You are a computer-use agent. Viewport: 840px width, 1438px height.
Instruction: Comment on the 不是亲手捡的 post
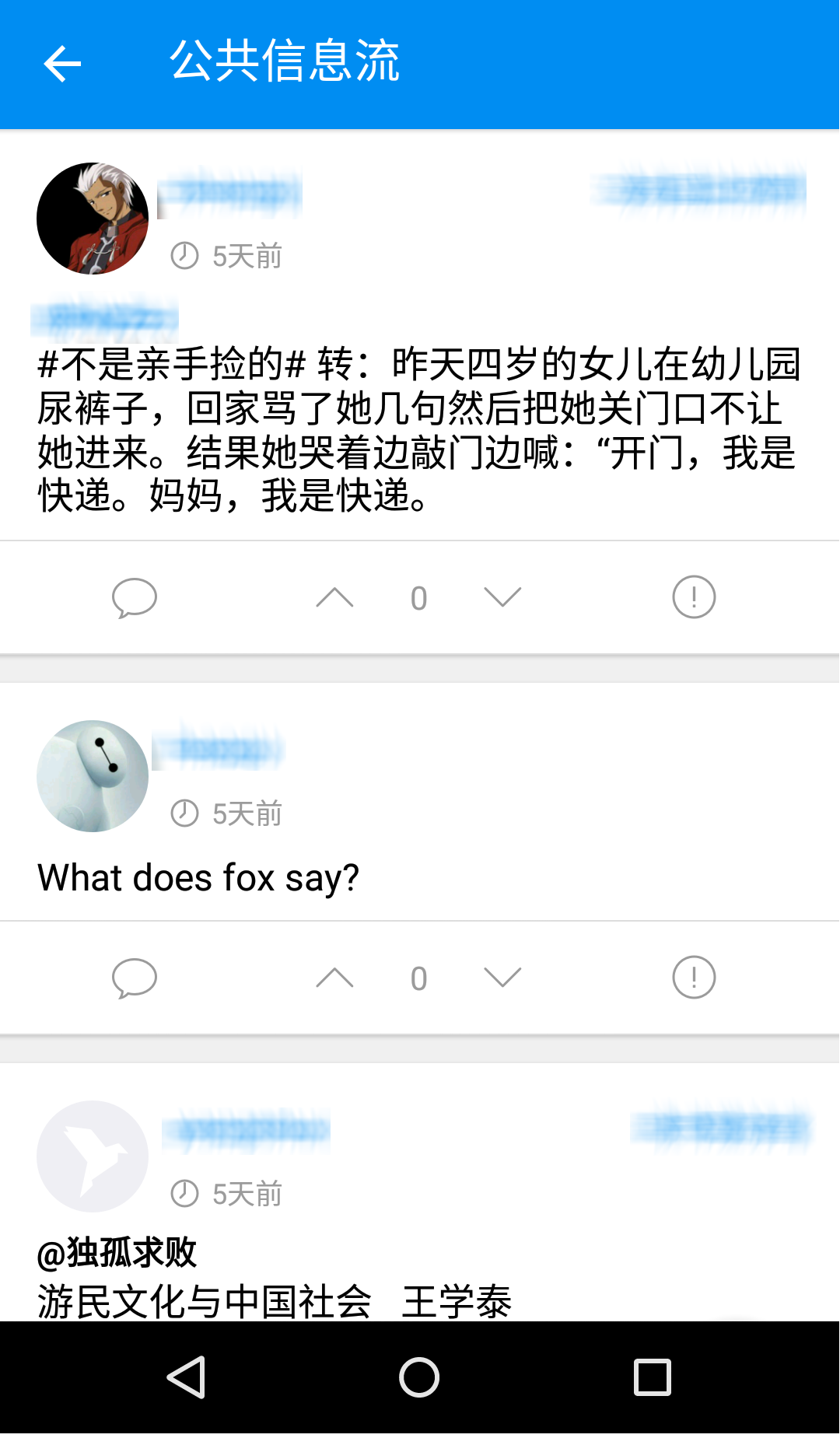[x=135, y=597]
